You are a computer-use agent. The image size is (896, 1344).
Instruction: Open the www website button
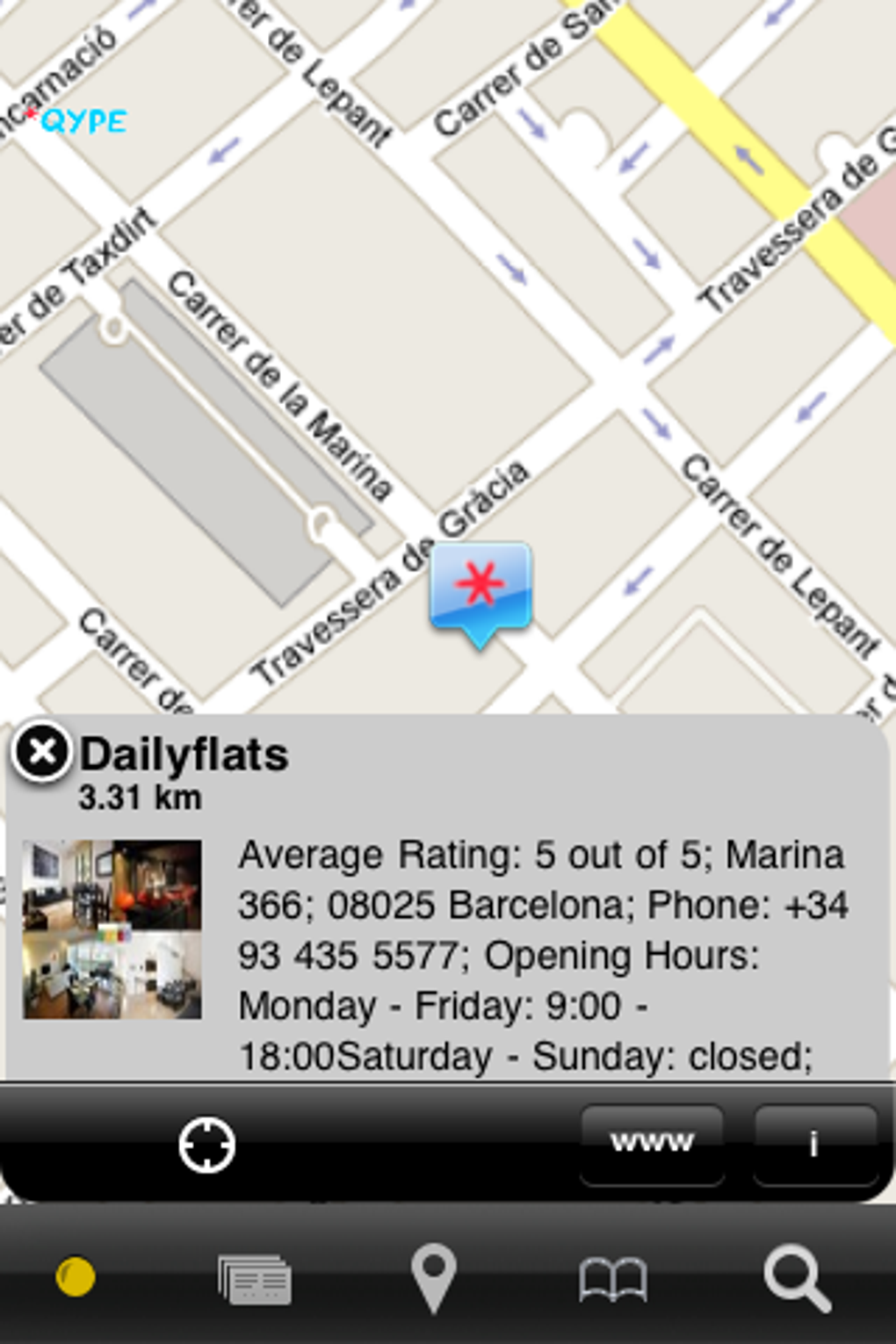[652, 1141]
